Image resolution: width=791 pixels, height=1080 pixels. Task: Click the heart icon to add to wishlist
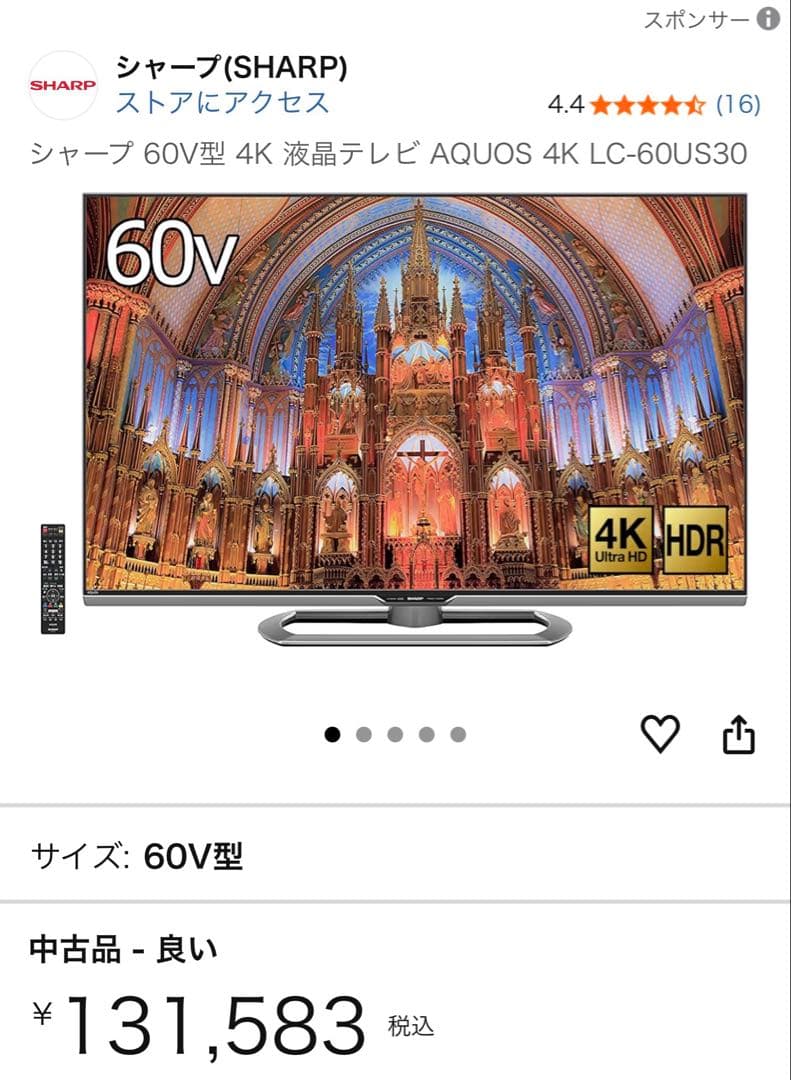click(x=660, y=733)
